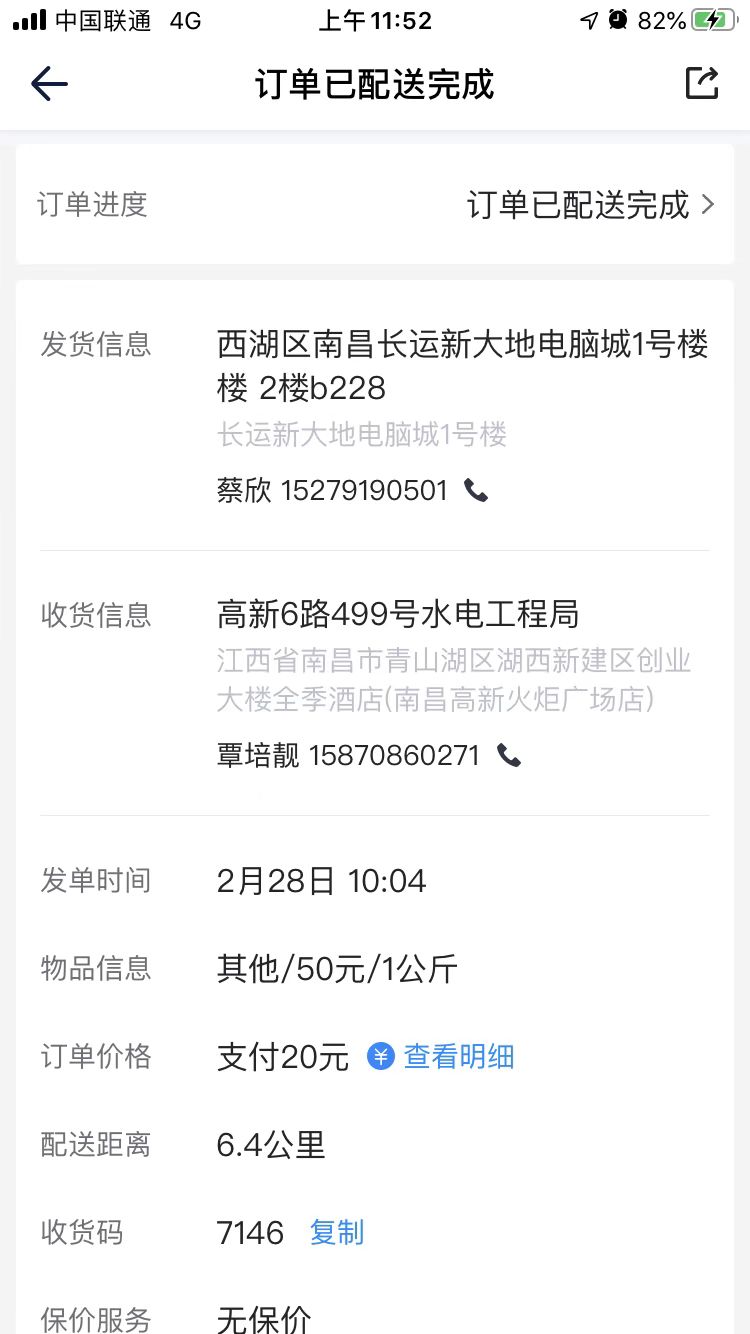Copy the 收货码 with 复制
The image size is (750, 1334).
[337, 1232]
